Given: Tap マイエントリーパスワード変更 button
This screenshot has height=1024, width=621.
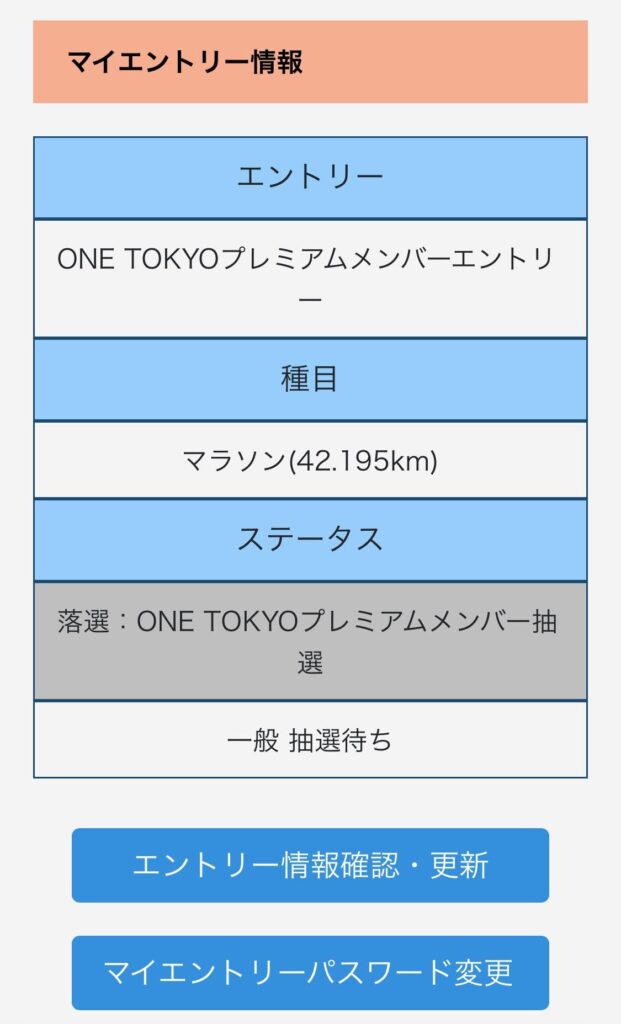Looking at the screenshot, I should pos(310,972).
